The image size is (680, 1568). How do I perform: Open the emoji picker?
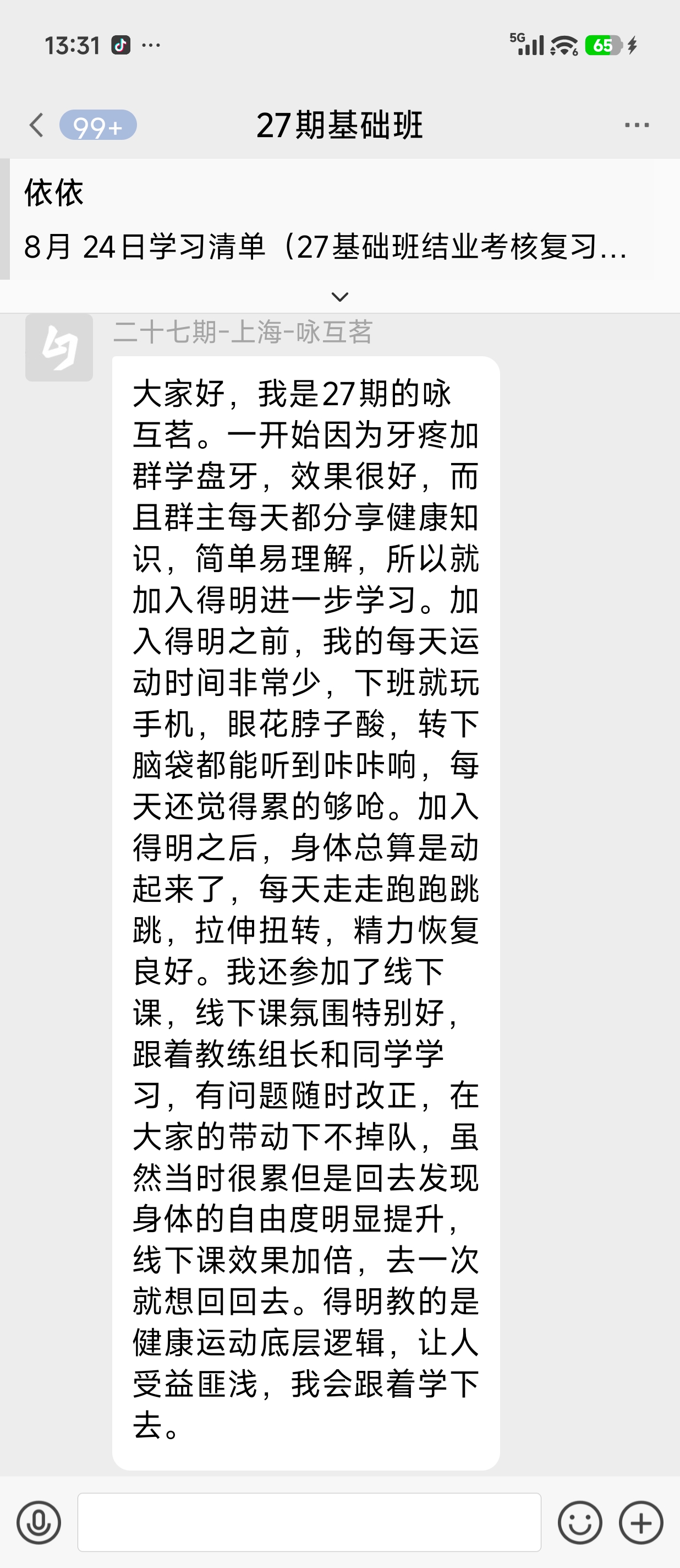pos(580,1523)
